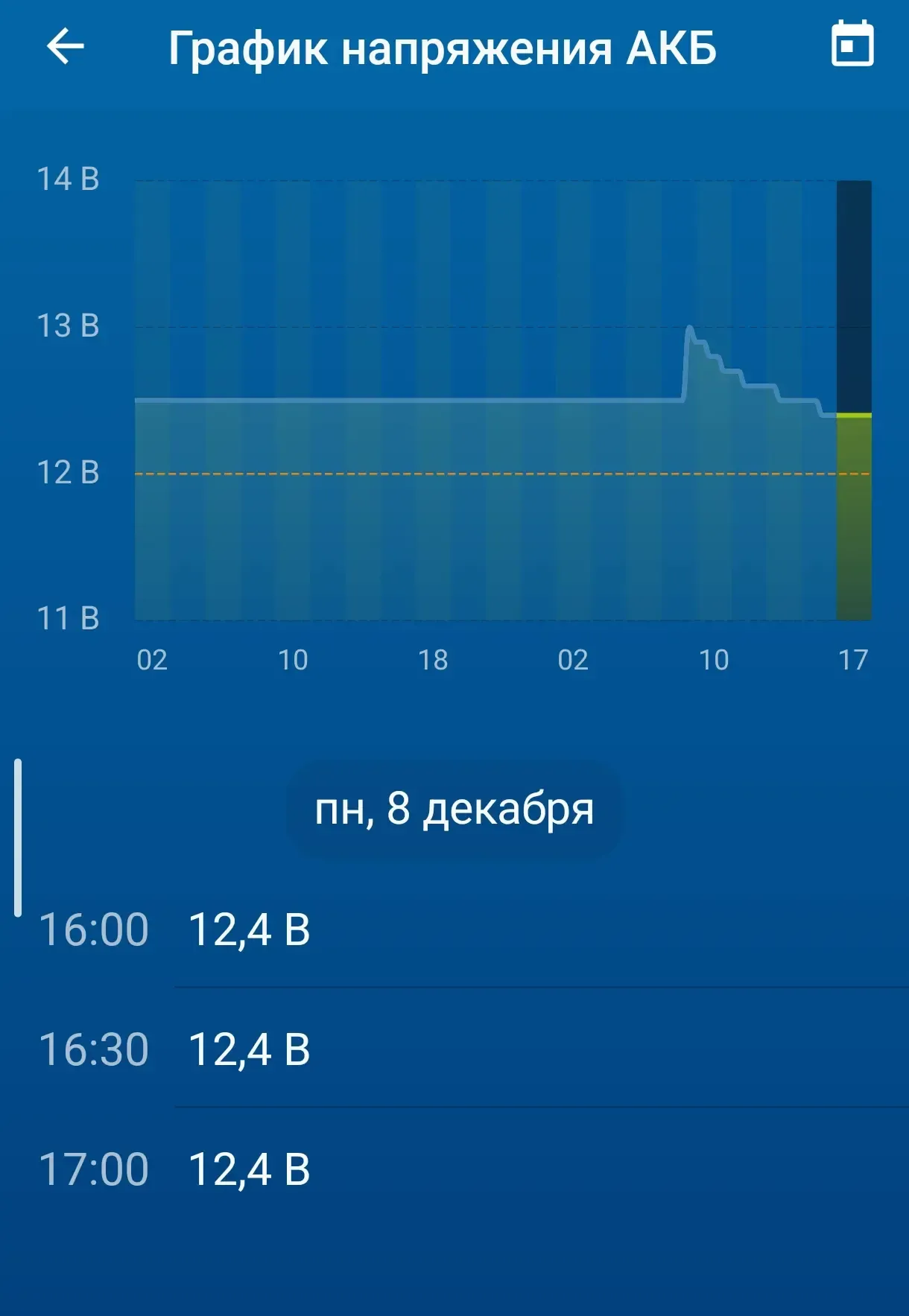
Task: Open the calendar date picker
Action: (852, 45)
